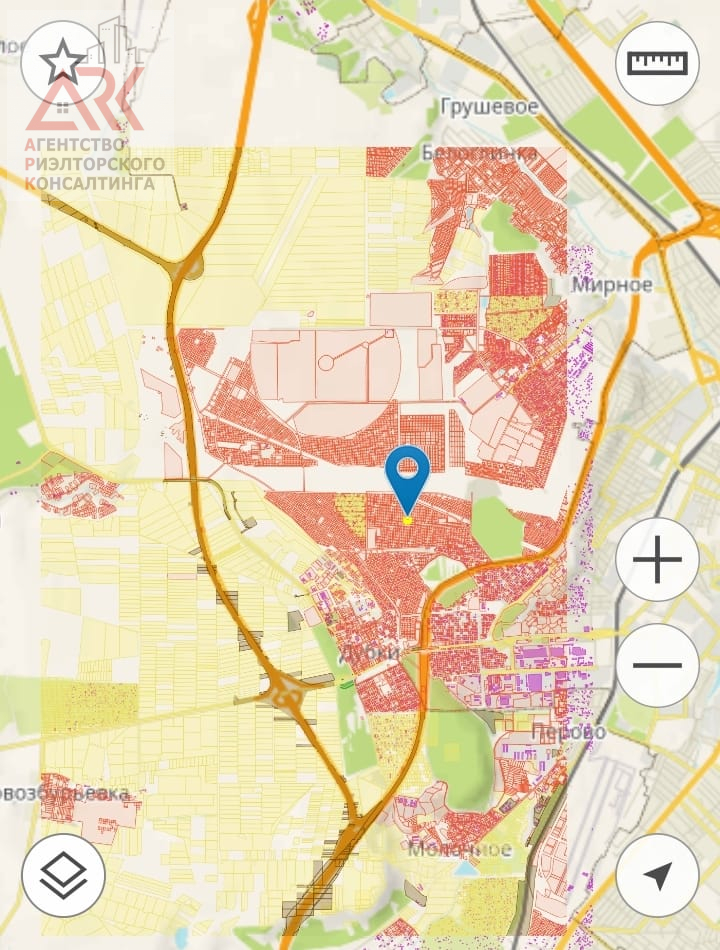Open the map layers selector
This screenshot has height=950, width=720.
(x=63, y=876)
